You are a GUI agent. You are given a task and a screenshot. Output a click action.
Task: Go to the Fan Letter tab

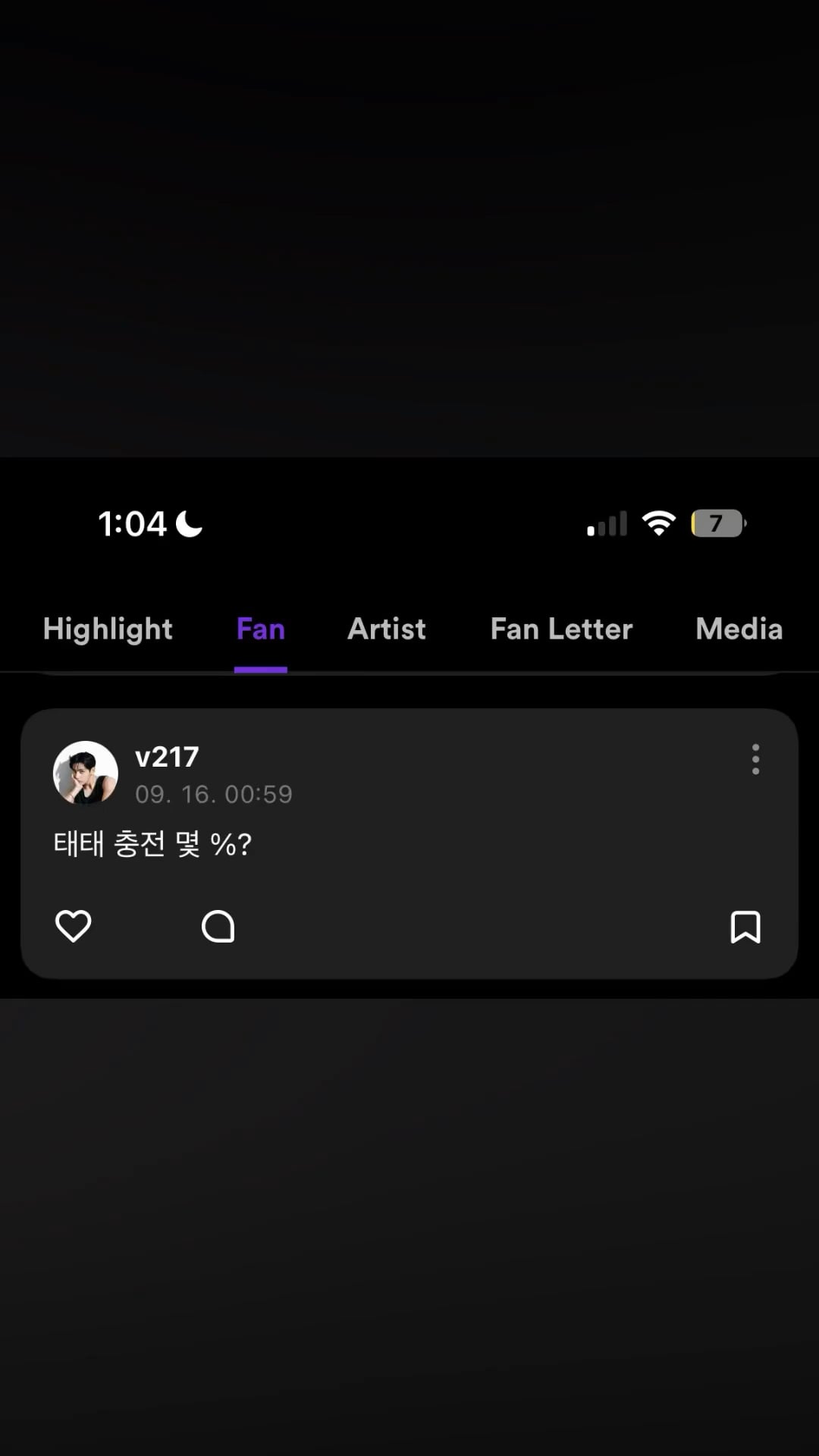[x=560, y=629]
